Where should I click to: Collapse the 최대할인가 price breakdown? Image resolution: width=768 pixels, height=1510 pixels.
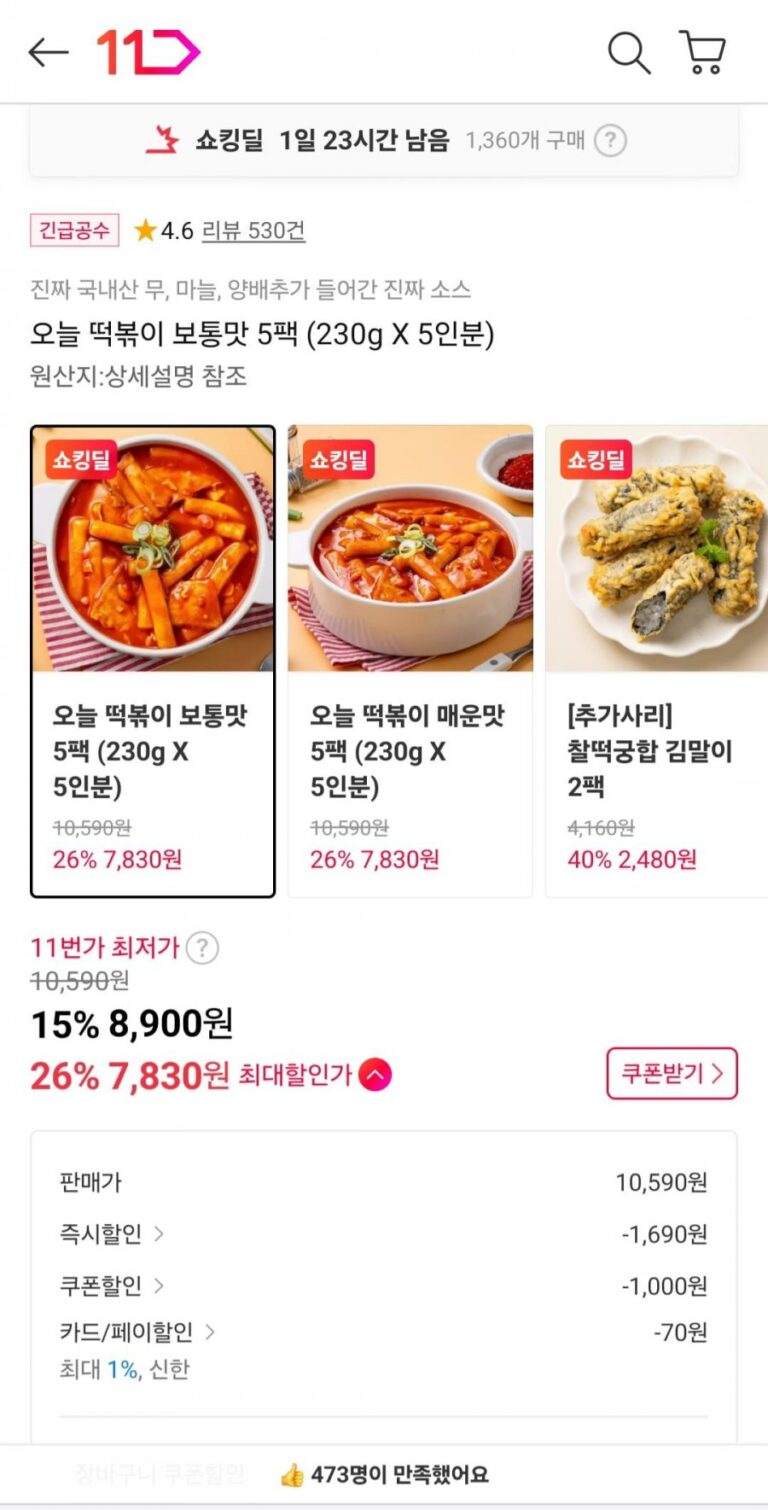click(x=375, y=1075)
